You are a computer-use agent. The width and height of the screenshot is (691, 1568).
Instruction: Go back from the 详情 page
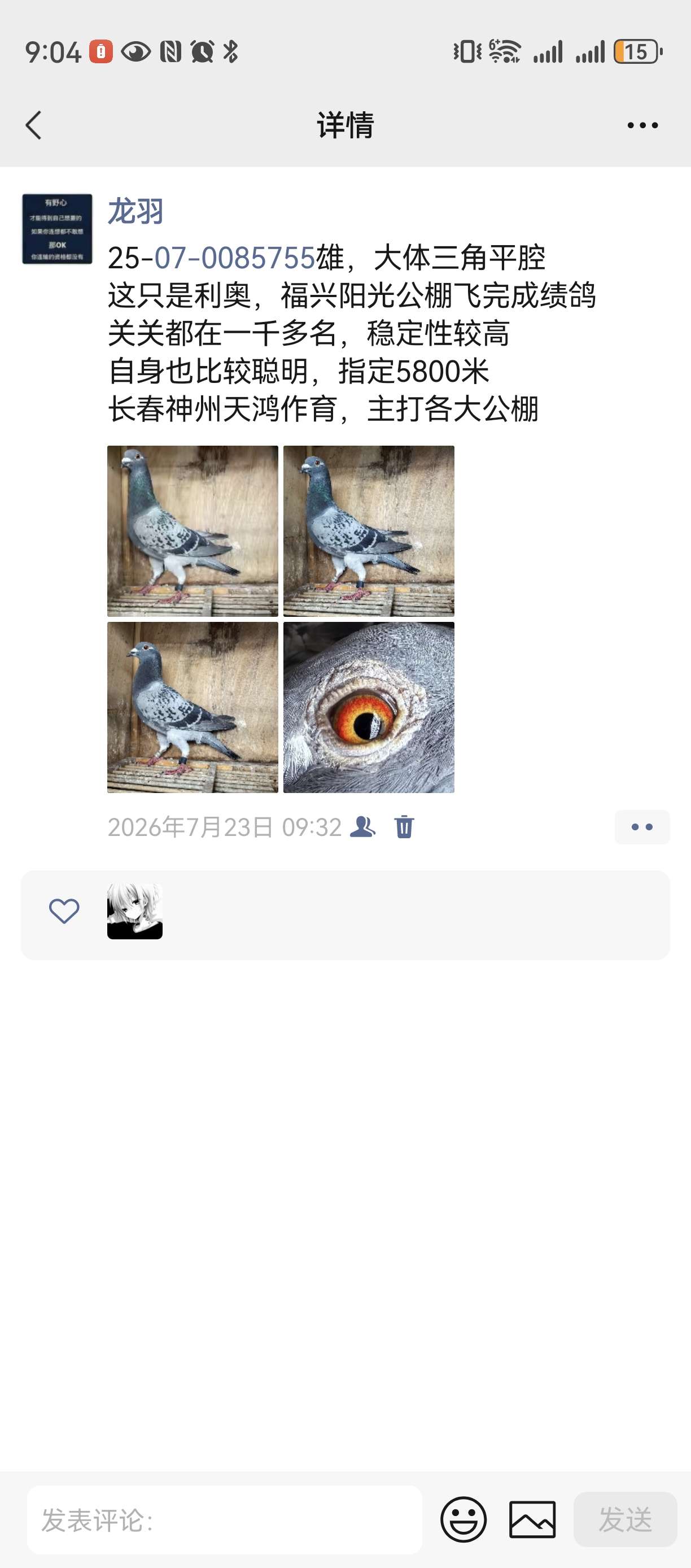[x=34, y=125]
